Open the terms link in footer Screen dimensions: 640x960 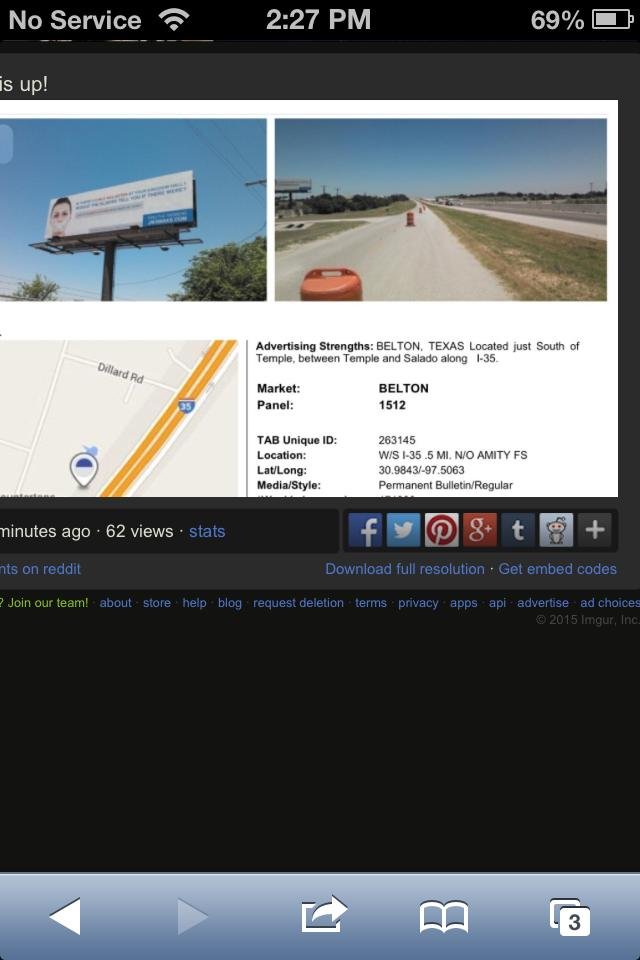coord(371,603)
